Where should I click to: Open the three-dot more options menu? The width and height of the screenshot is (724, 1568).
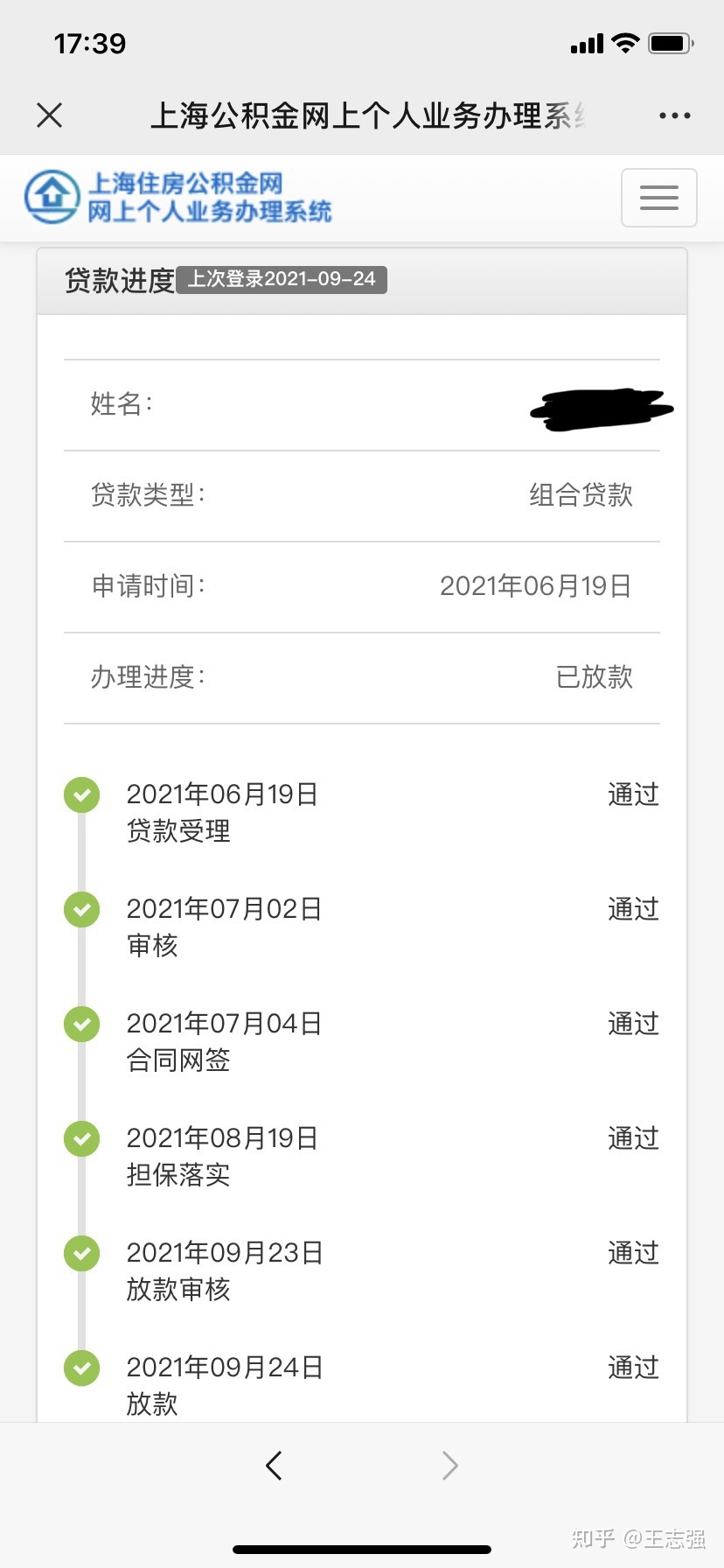674,115
